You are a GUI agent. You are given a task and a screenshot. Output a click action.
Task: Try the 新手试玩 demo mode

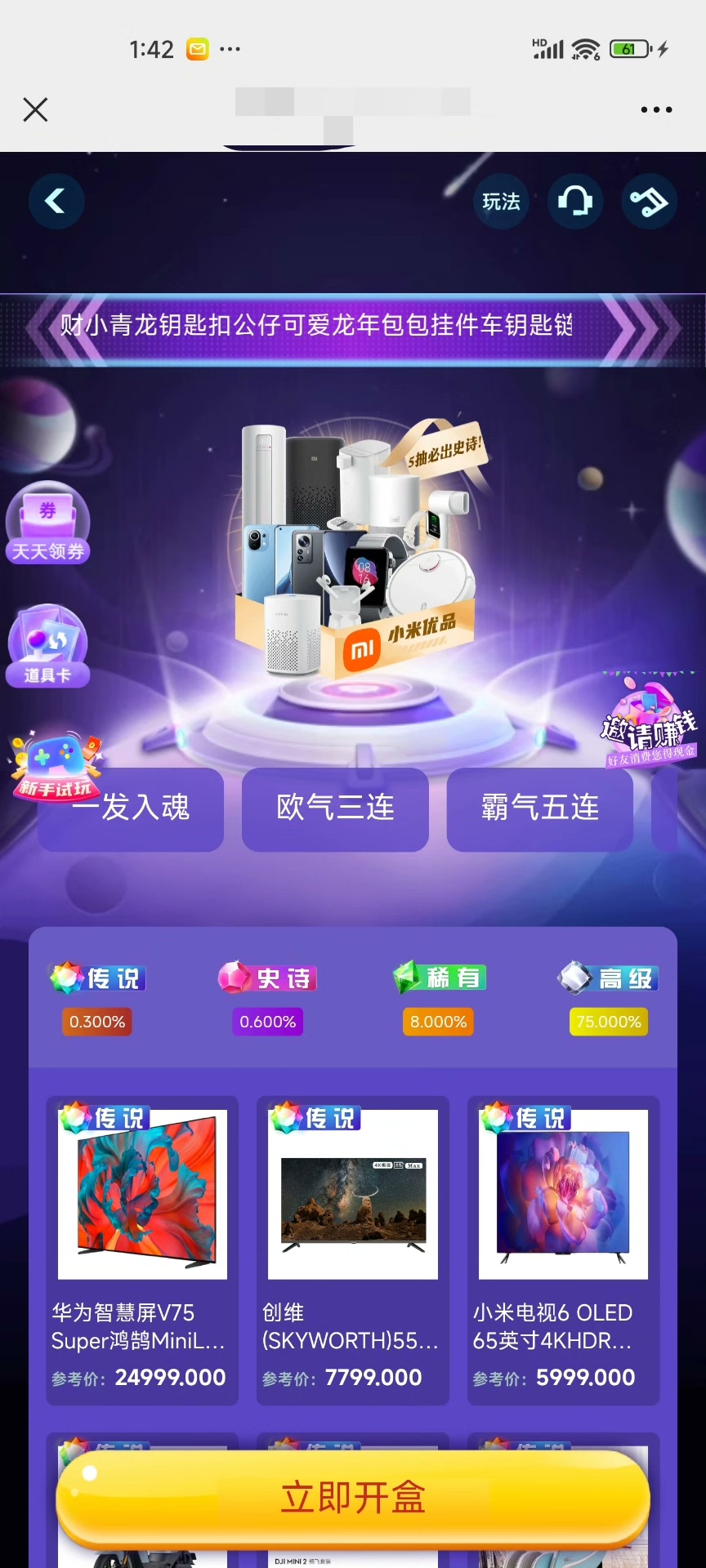[x=56, y=766]
